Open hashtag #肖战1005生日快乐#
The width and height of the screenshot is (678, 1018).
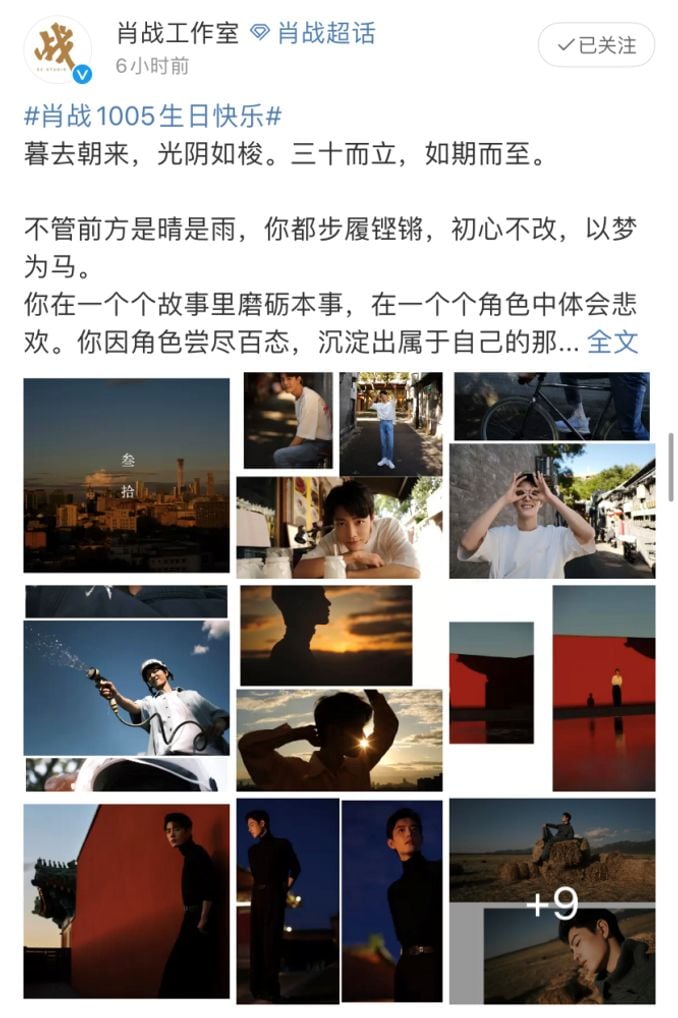pyautogui.click(x=152, y=116)
